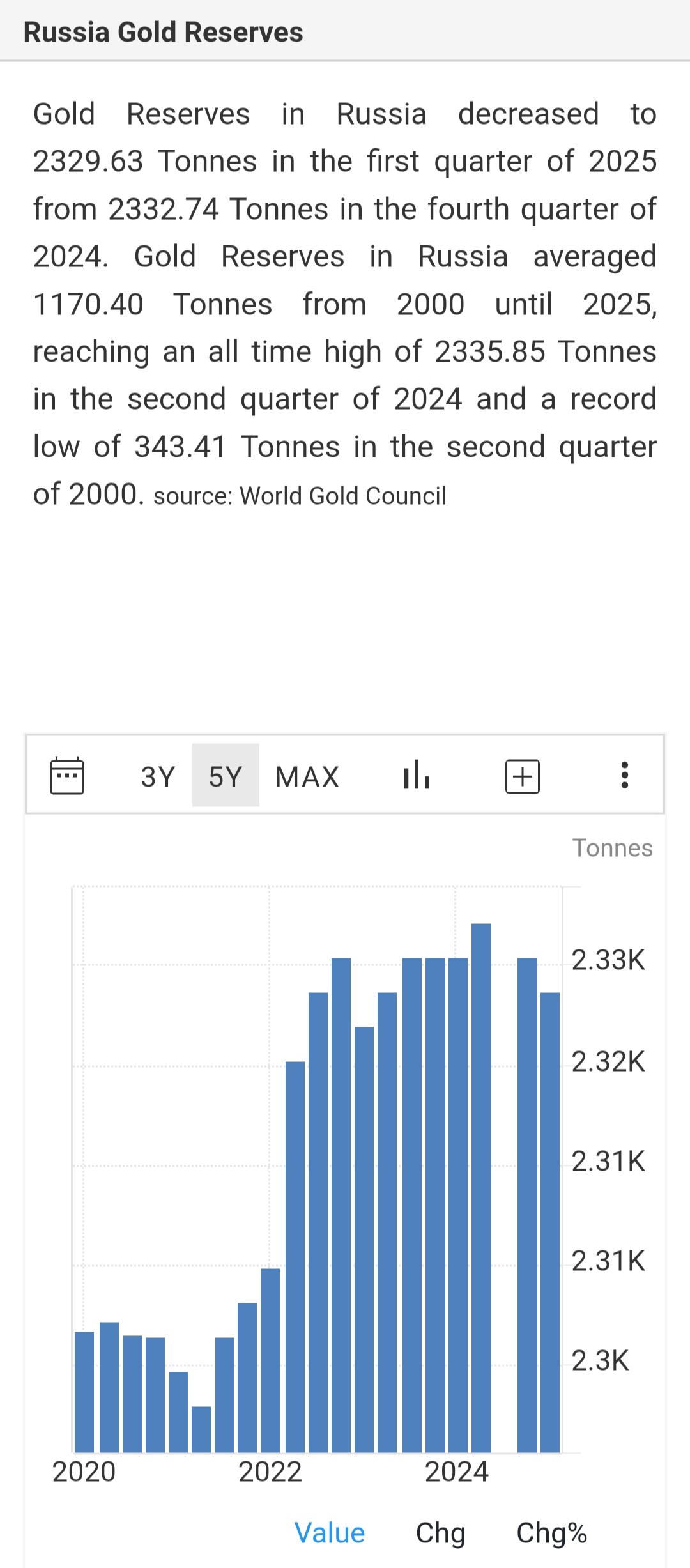Show the Value view
Image resolution: width=690 pixels, height=1568 pixels.
coord(330,1533)
